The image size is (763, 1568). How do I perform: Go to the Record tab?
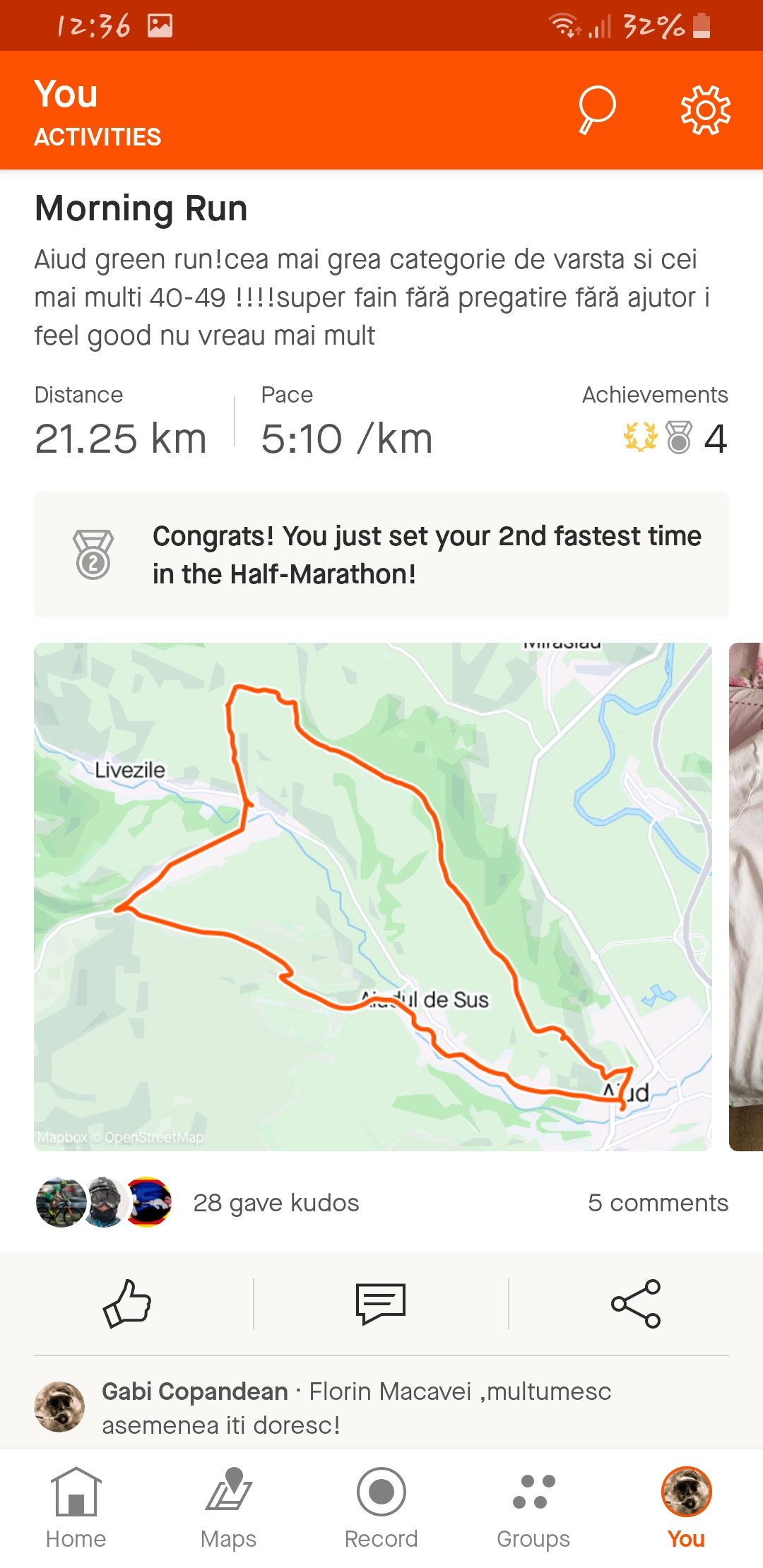[381, 1507]
